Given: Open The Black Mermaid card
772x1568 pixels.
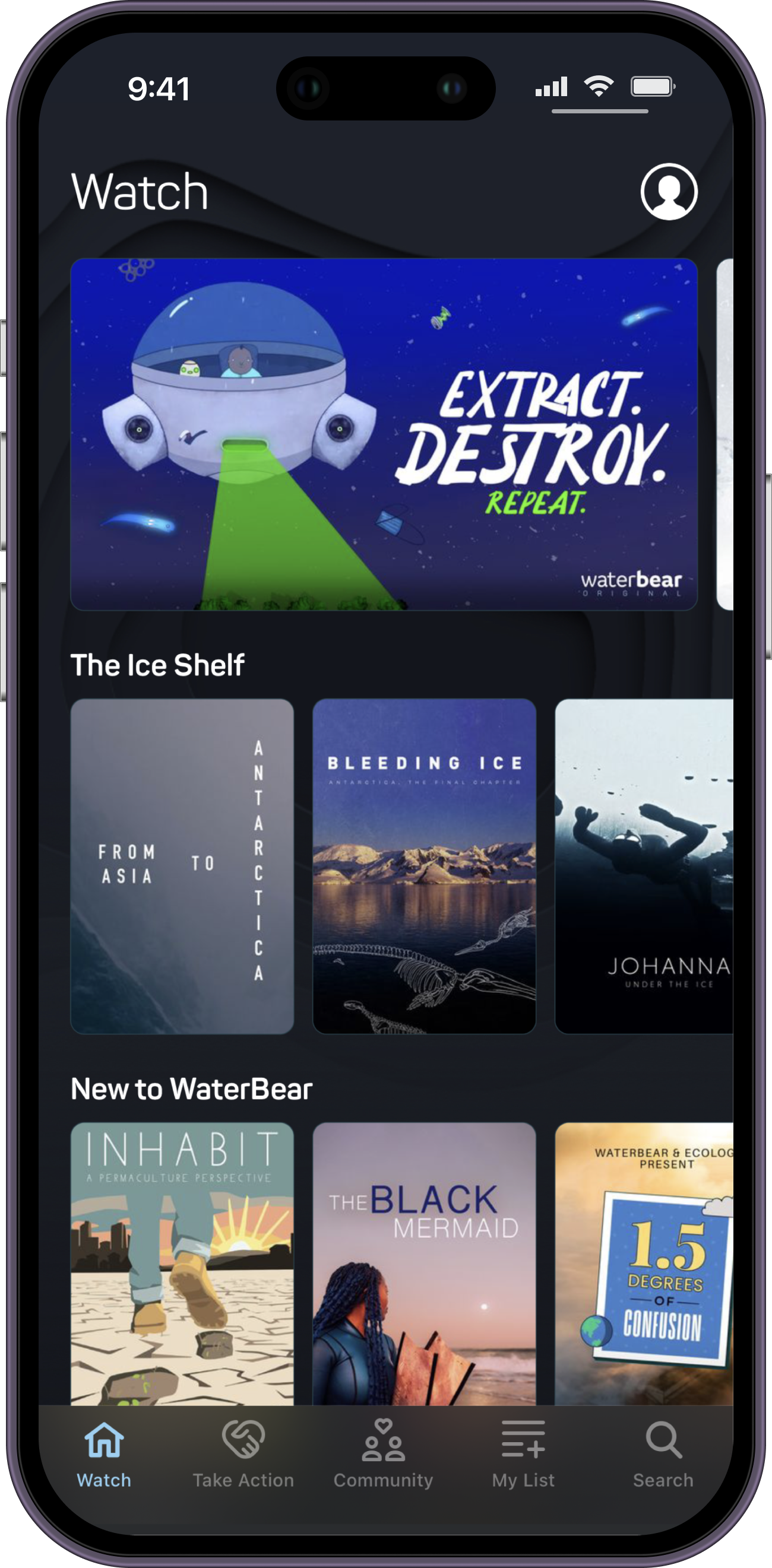Looking at the screenshot, I should (x=424, y=1263).
